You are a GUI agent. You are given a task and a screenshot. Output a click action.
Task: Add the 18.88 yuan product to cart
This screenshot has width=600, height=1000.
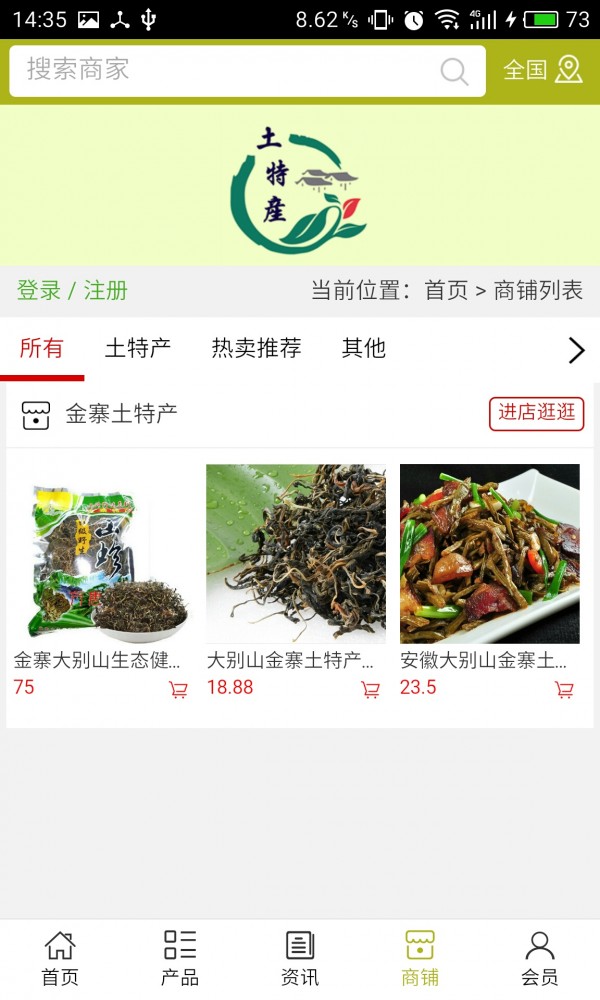click(x=370, y=689)
